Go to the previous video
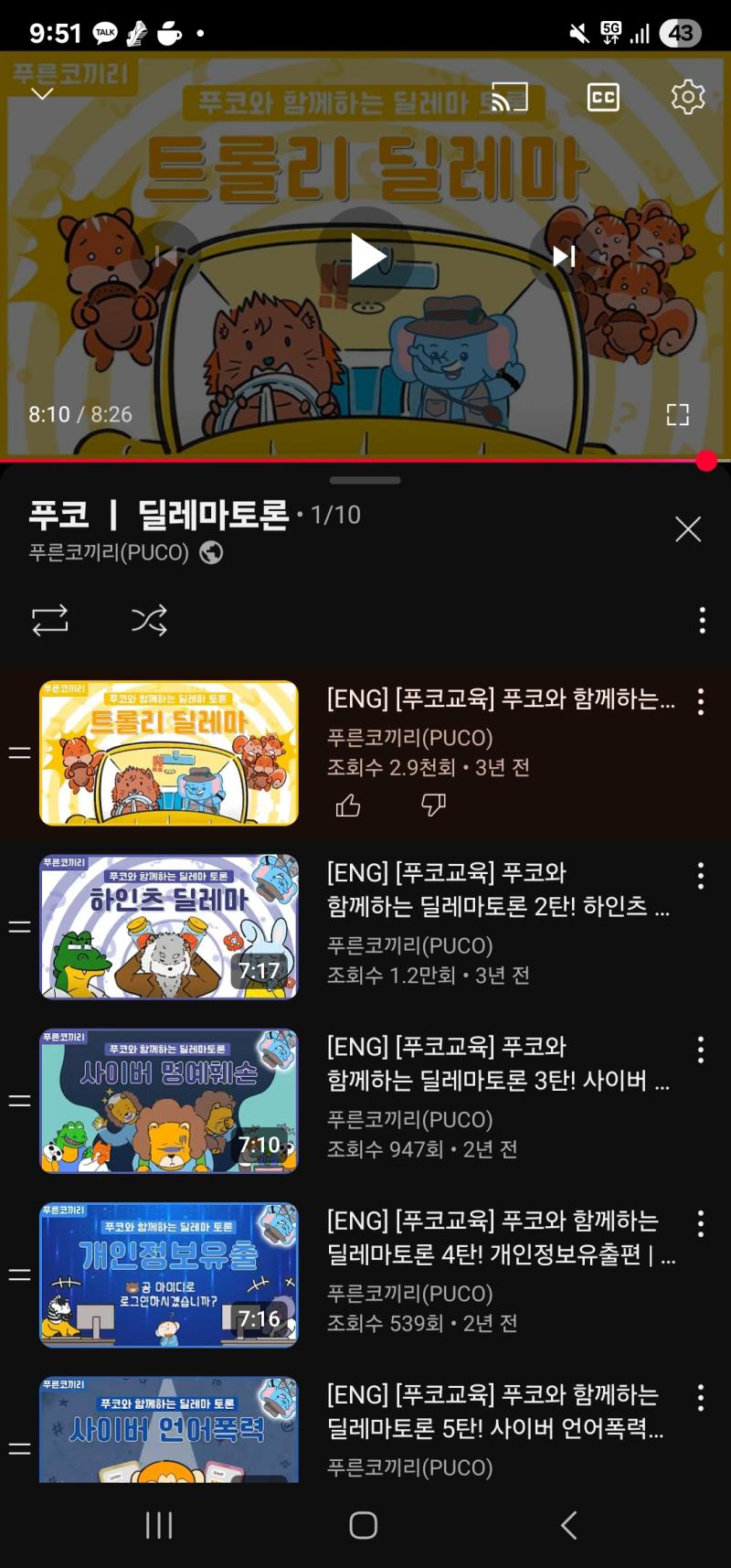The height and width of the screenshot is (1568, 731). (166, 257)
